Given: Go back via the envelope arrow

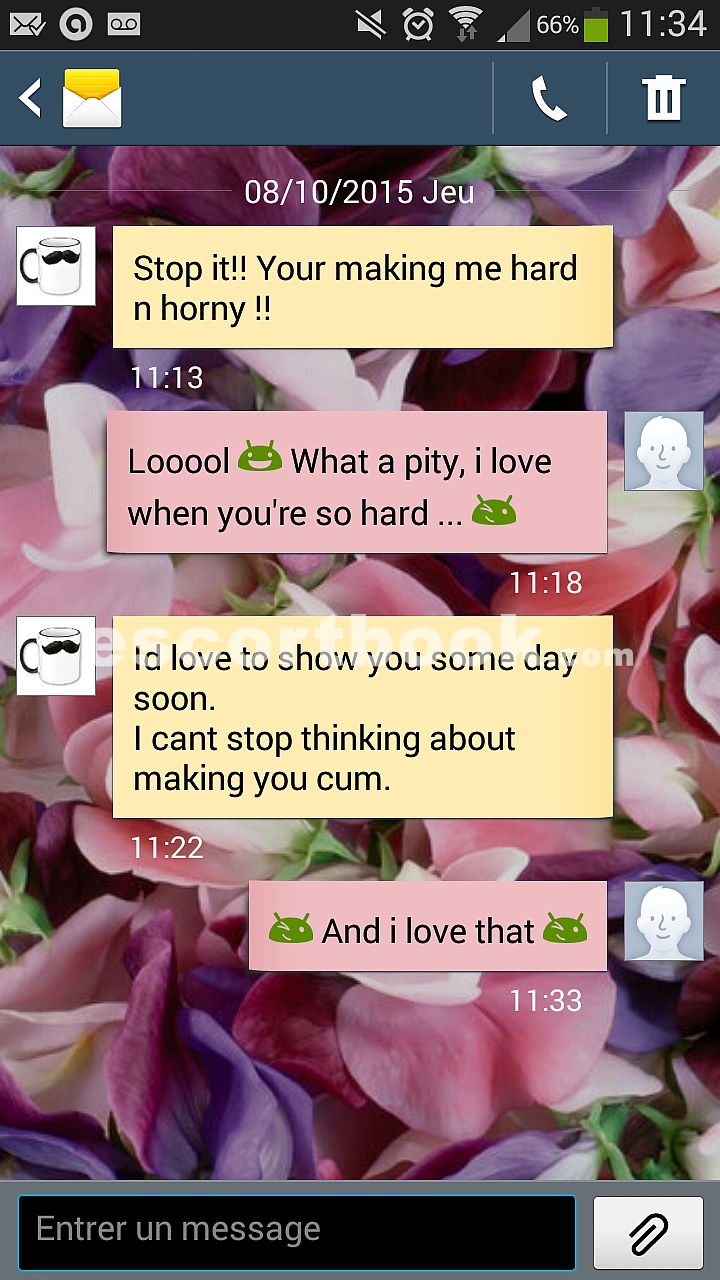Looking at the screenshot, I should point(70,98).
